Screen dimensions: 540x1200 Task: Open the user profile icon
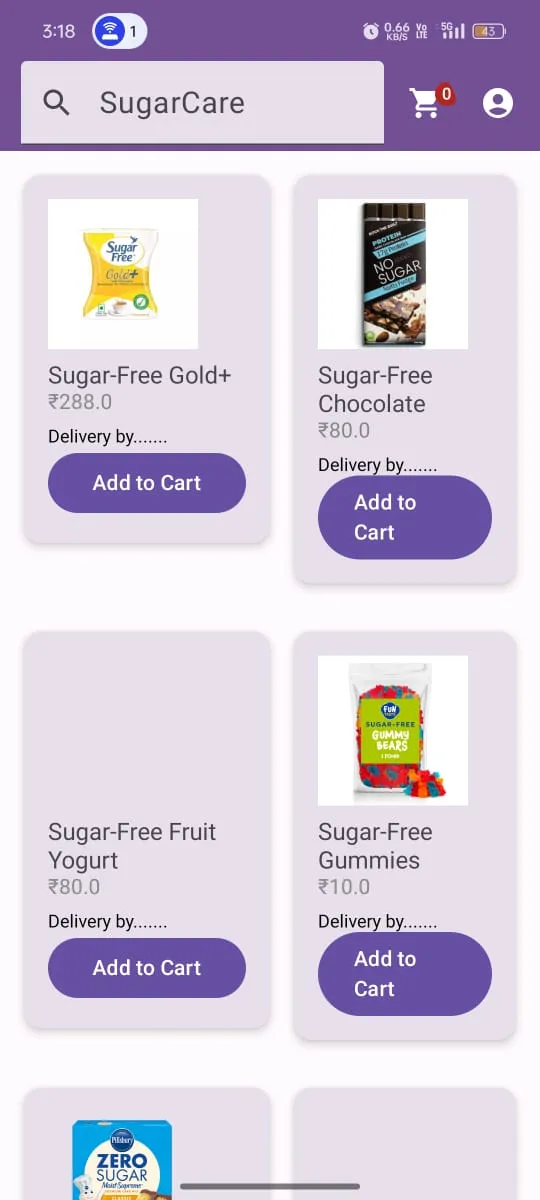tap(498, 103)
